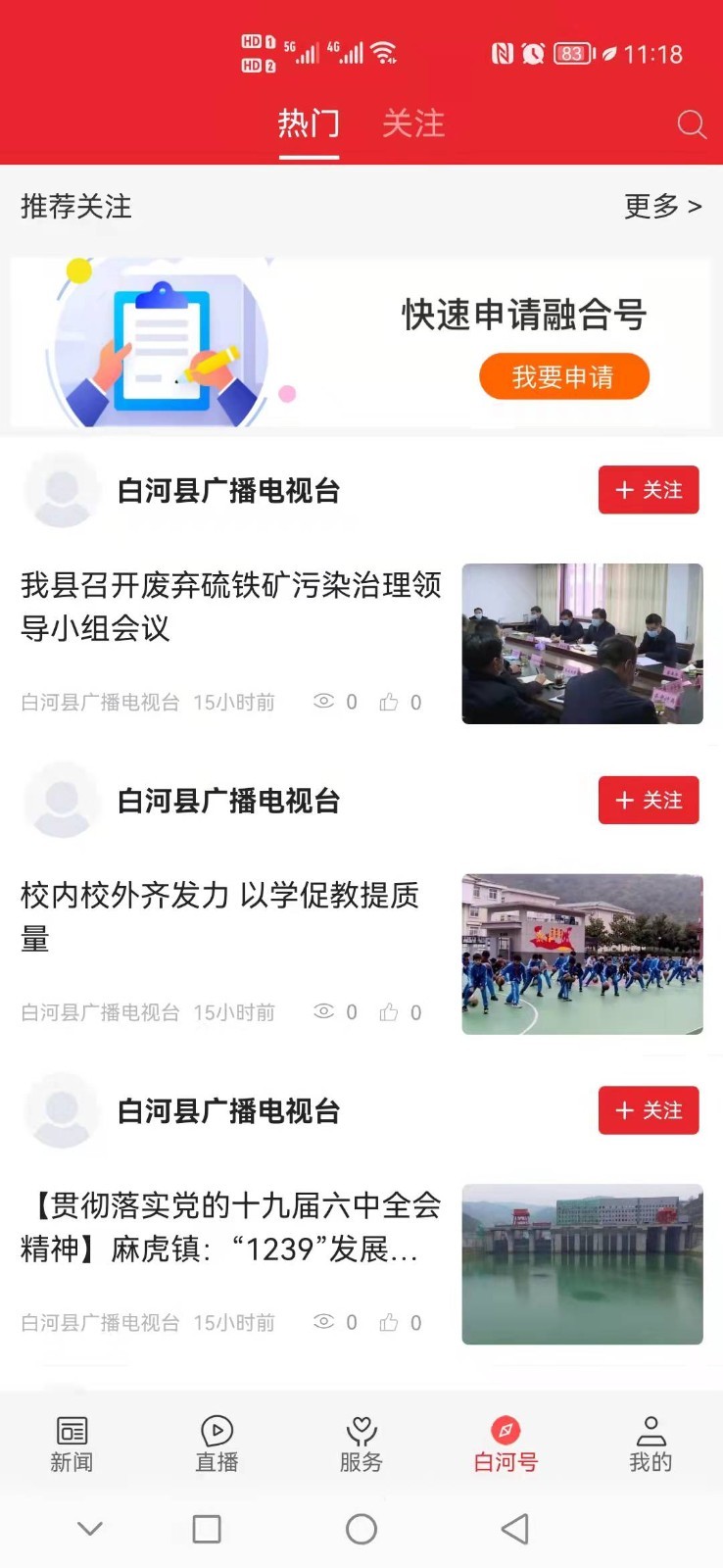Tap the 我要申请 button
This screenshot has width=723, height=1568.
coord(563,377)
